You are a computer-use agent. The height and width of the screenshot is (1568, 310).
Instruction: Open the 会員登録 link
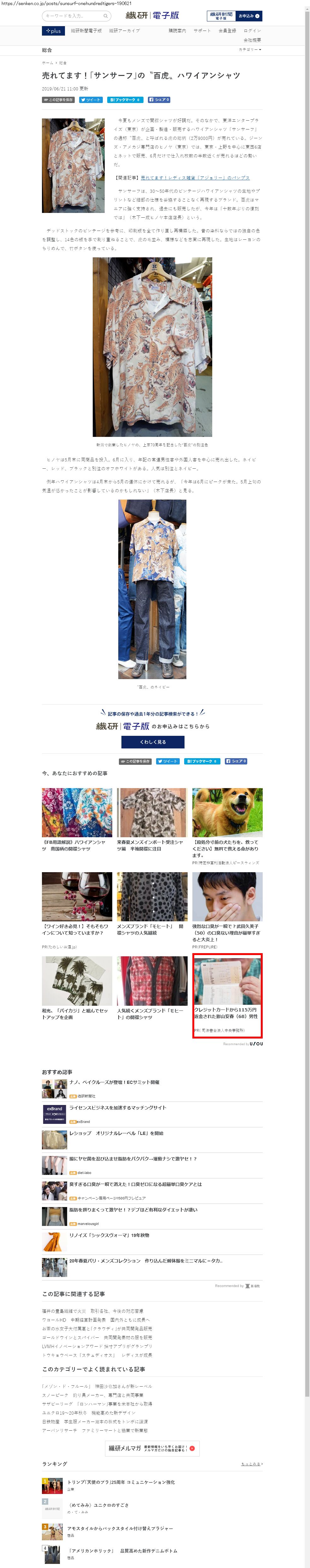[227, 31]
